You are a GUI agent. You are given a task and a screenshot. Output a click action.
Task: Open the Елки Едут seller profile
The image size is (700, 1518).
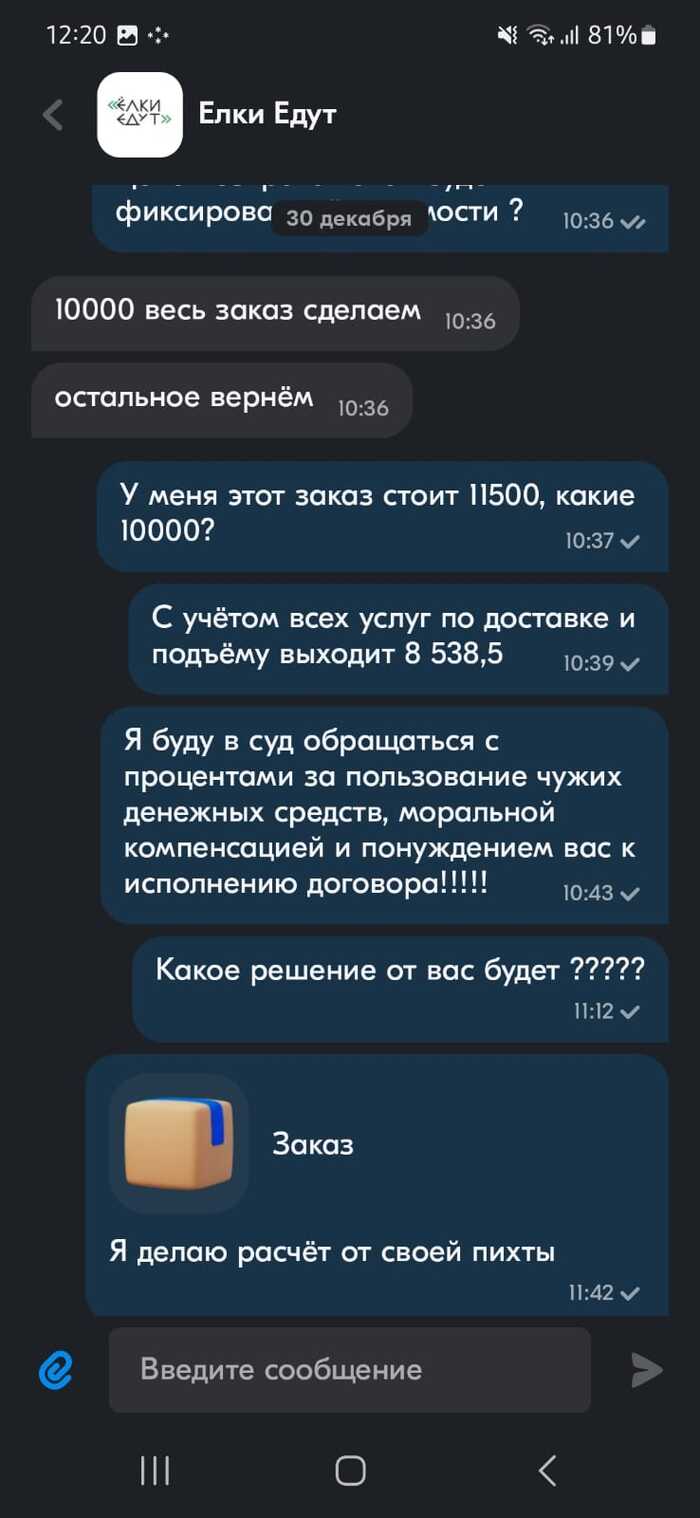(266, 115)
